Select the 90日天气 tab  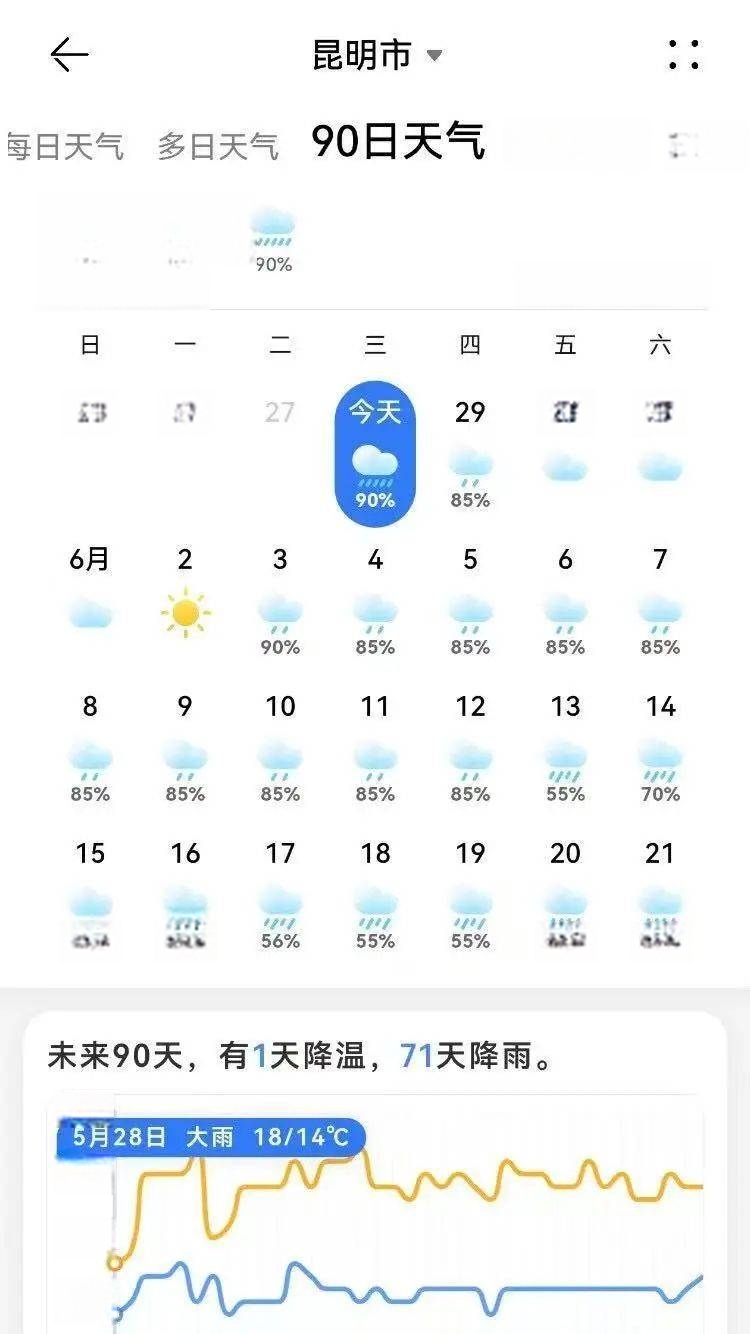click(x=398, y=142)
